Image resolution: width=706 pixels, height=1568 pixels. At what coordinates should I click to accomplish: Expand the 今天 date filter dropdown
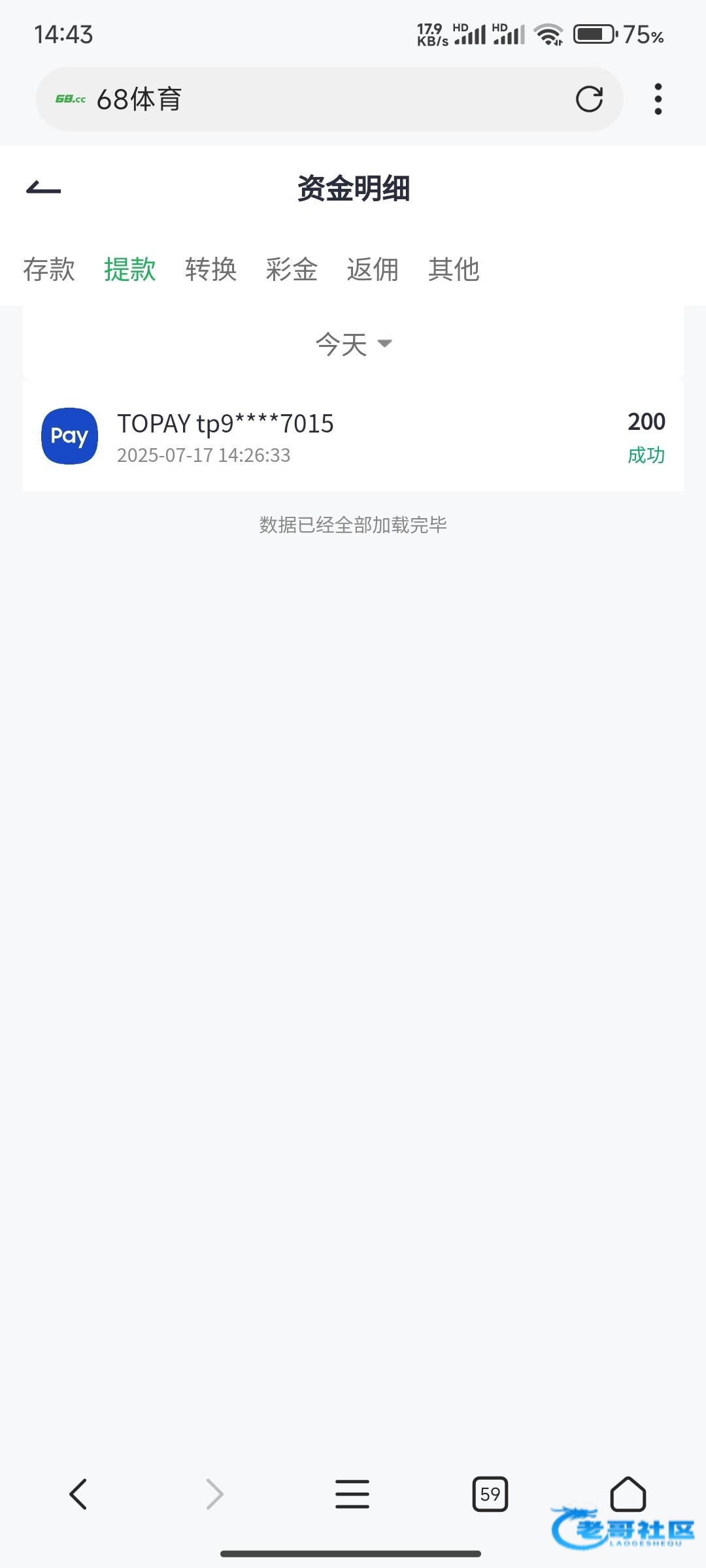[354, 344]
